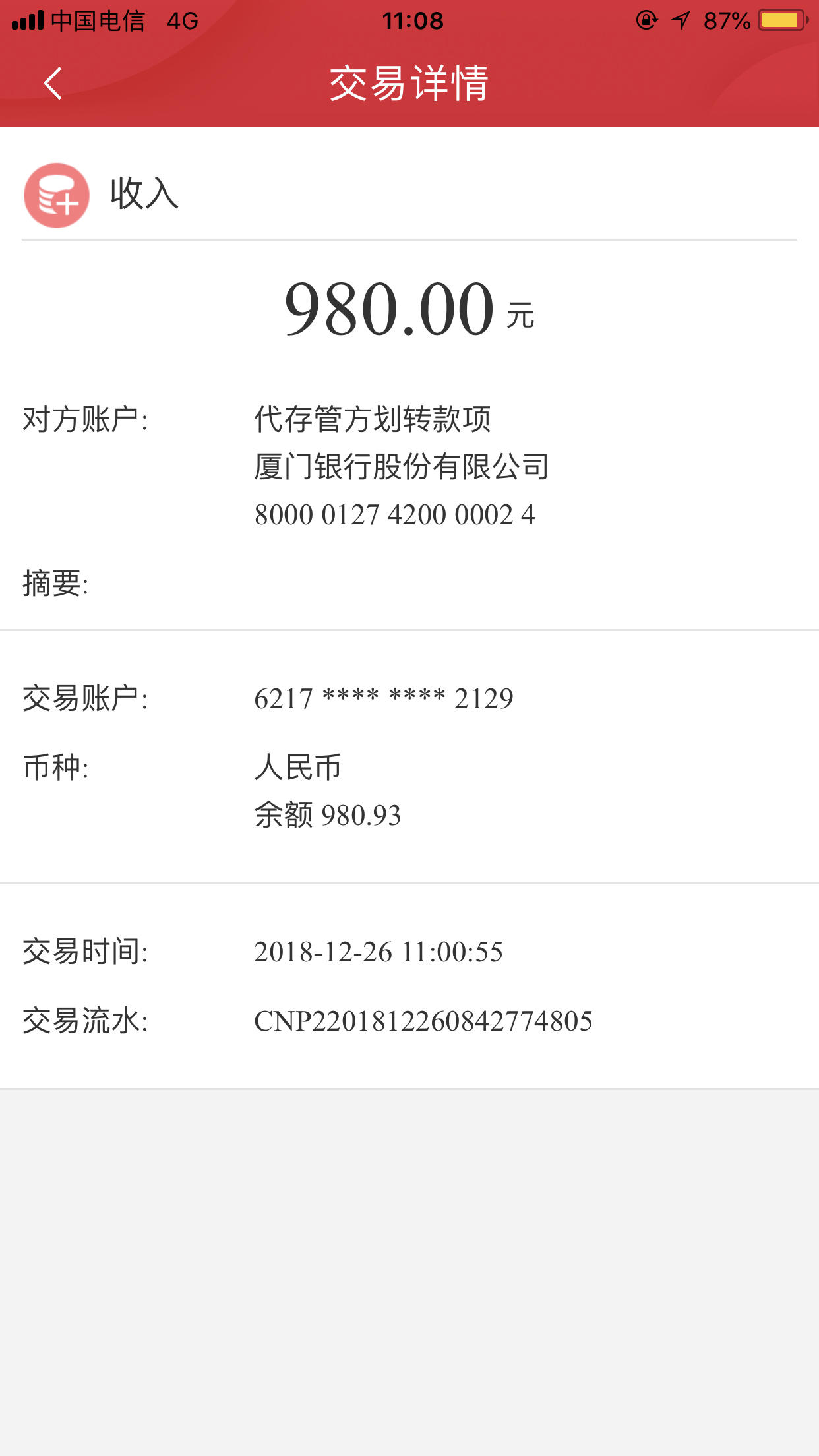Tap the bank name 厦门银行股份有限公司
This screenshot has height=1456, width=819.
click(402, 468)
